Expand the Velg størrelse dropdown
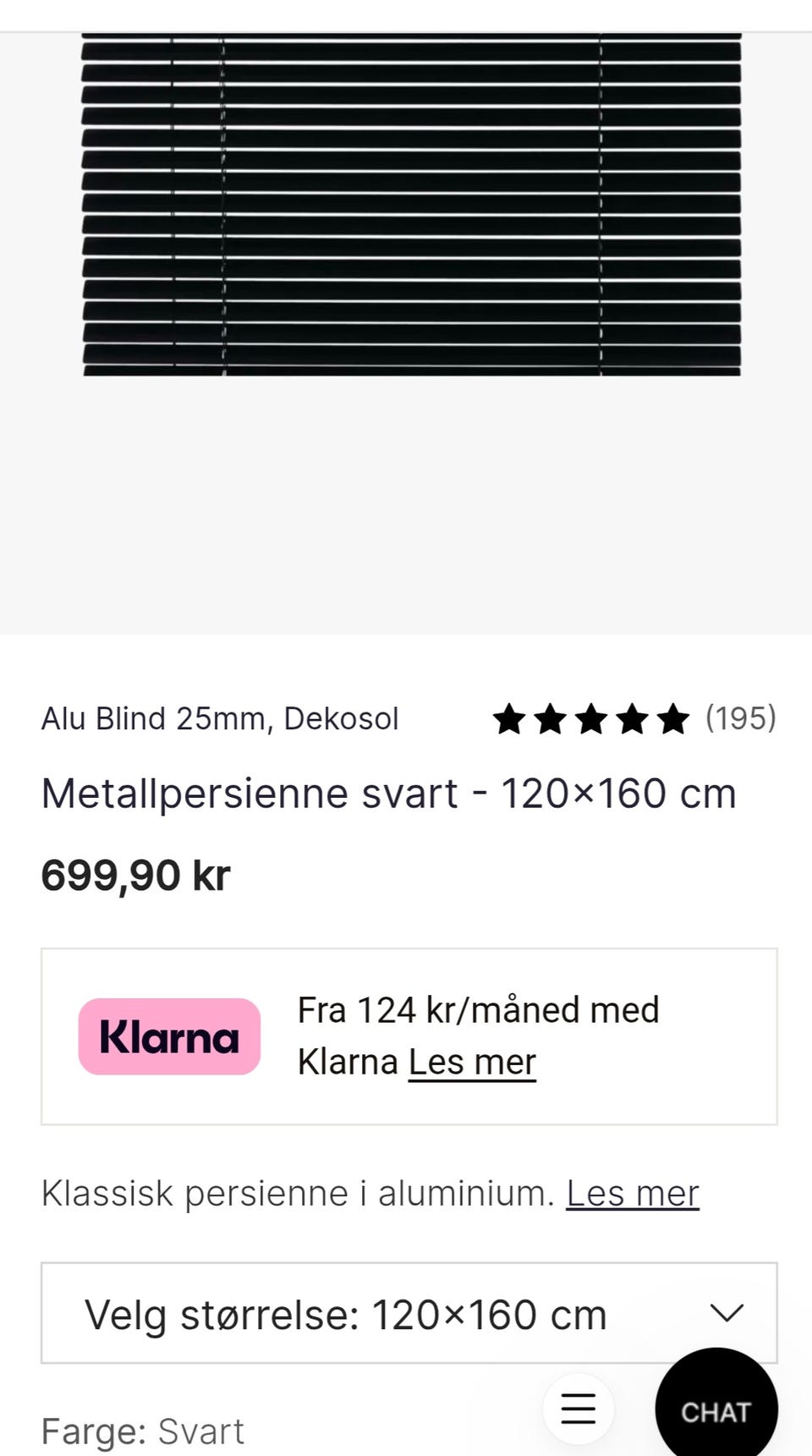 pos(409,1313)
